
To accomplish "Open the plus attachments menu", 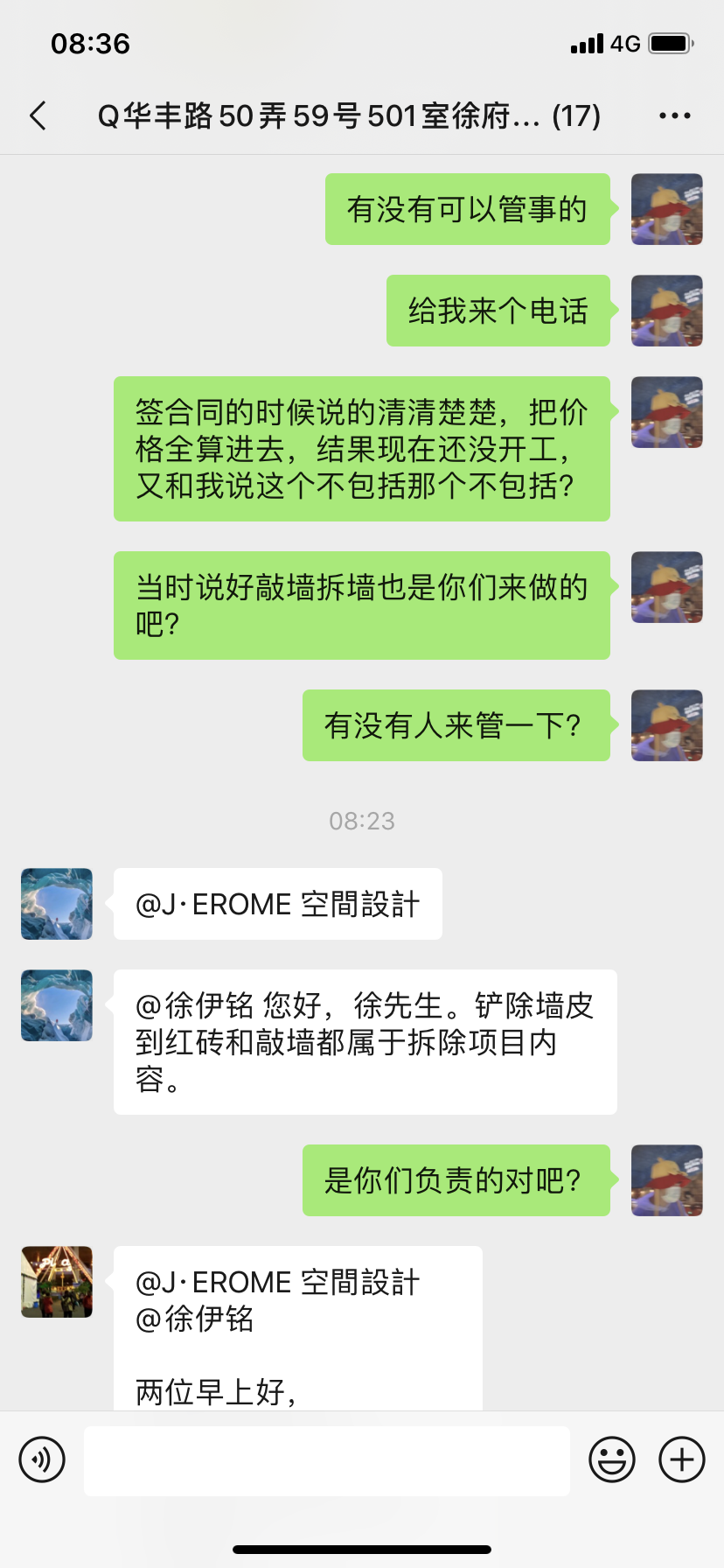I will click(682, 1459).
